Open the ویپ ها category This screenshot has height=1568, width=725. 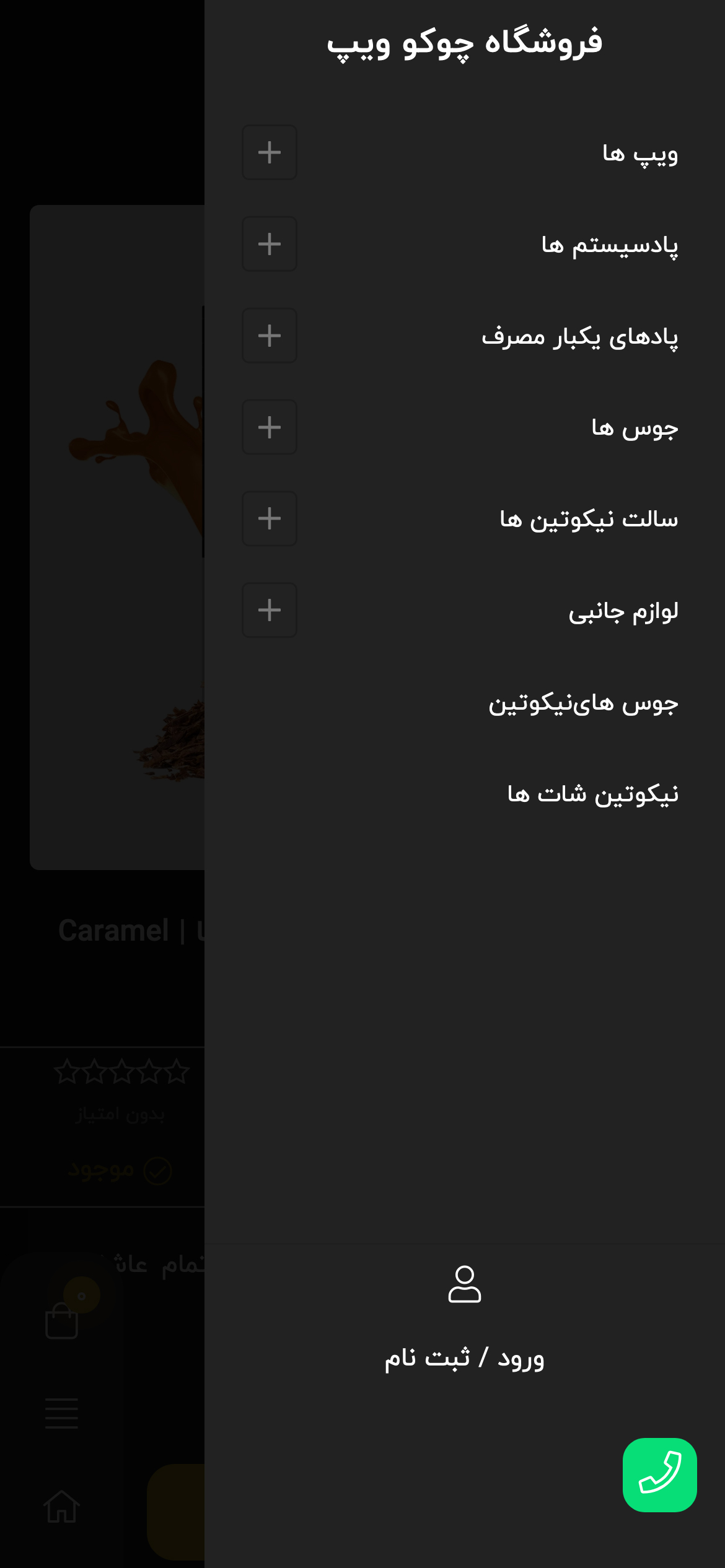[x=640, y=153]
